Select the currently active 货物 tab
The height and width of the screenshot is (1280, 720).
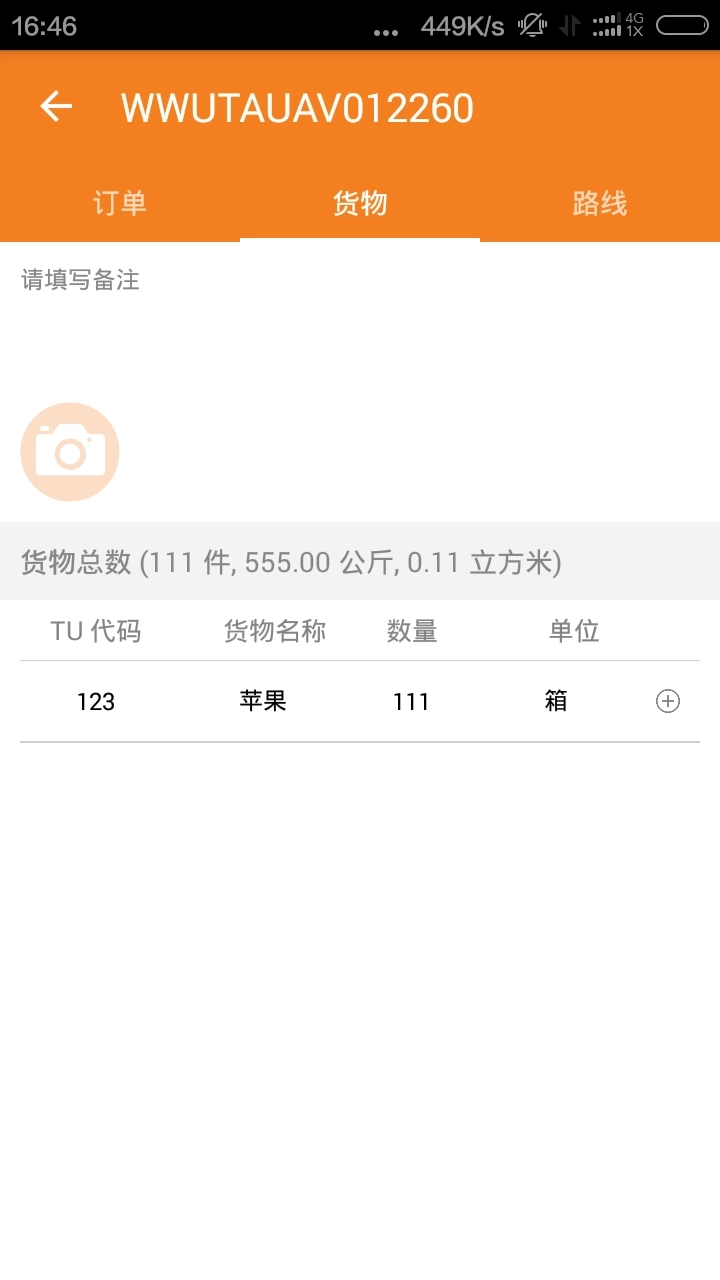[359, 203]
